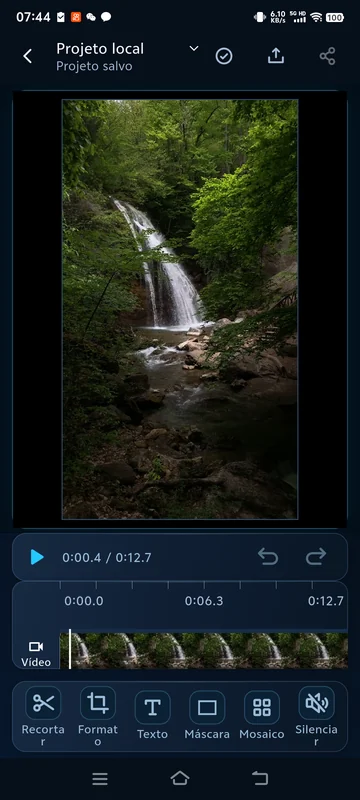
Task: Tap the checkmark circle icon
Action: click(x=224, y=56)
